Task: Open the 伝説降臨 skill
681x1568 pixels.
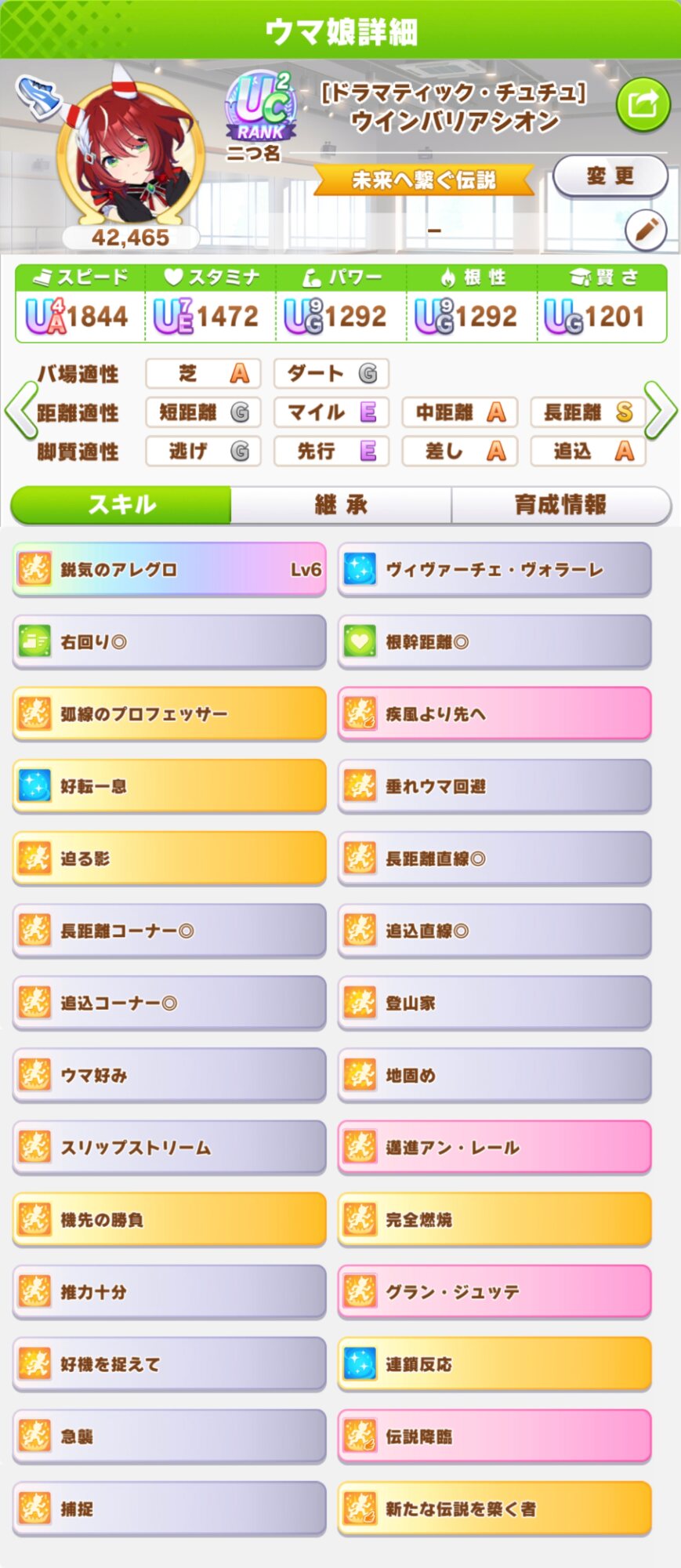Action: coord(494,1436)
